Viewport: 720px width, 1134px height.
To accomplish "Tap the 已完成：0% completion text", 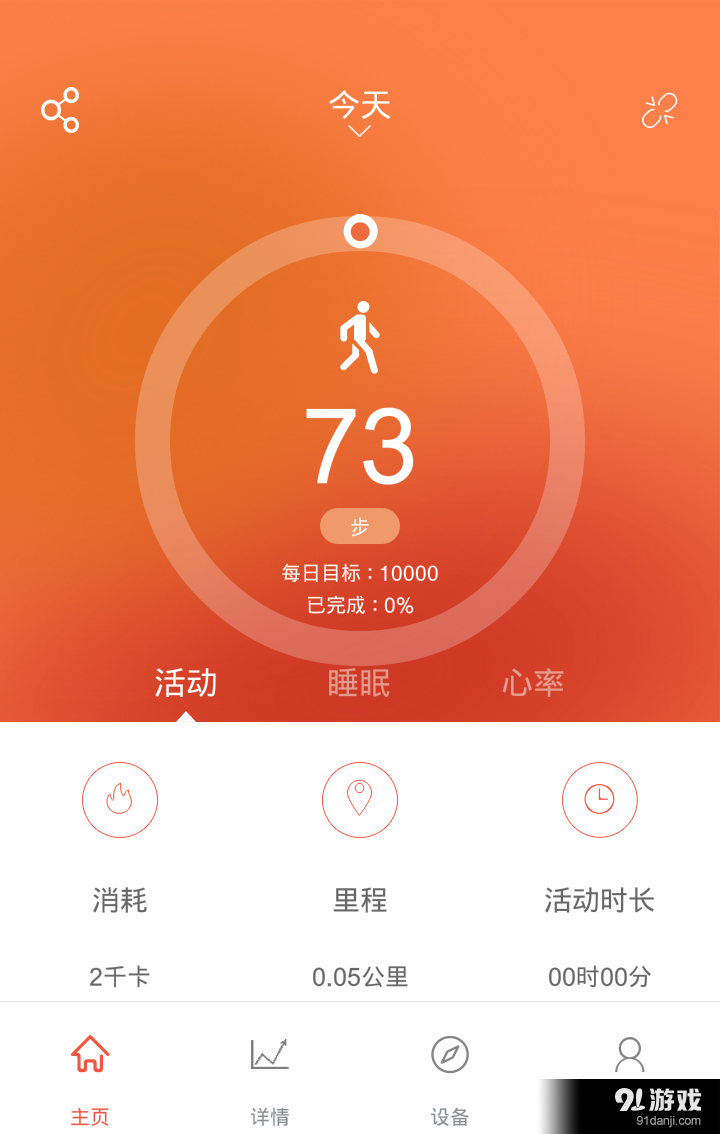I will (x=360, y=605).
